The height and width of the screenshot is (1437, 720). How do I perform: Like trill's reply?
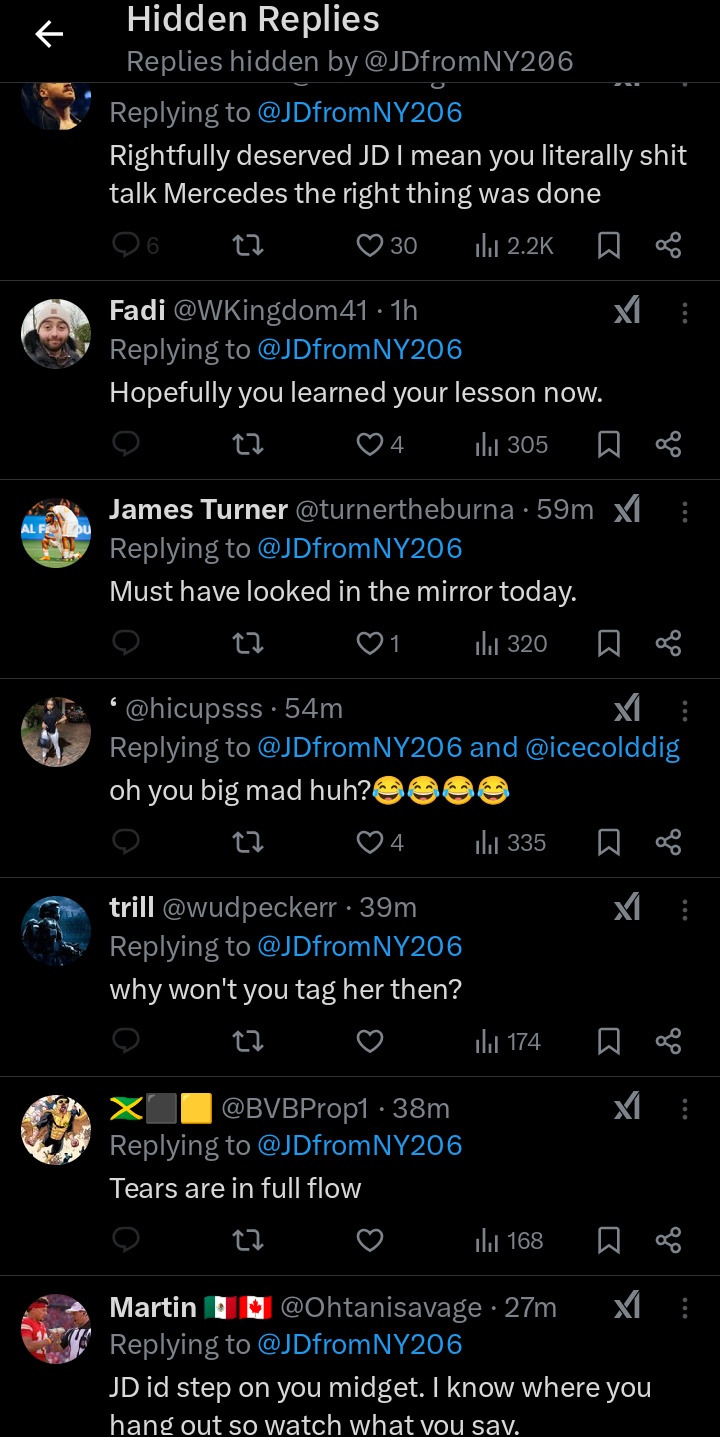pyautogui.click(x=370, y=1042)
